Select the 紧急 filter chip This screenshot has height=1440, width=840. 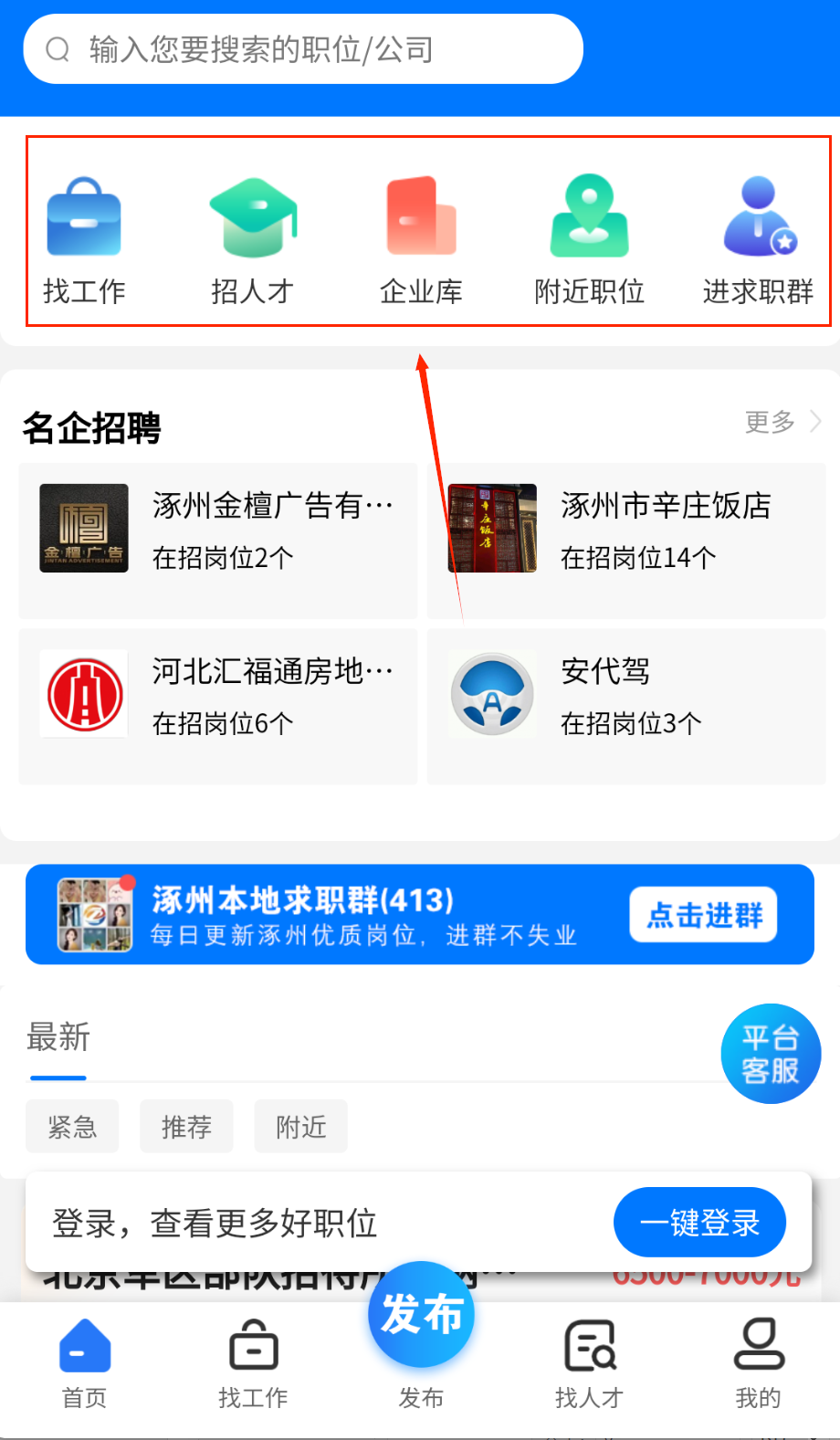coord(72,1127)
